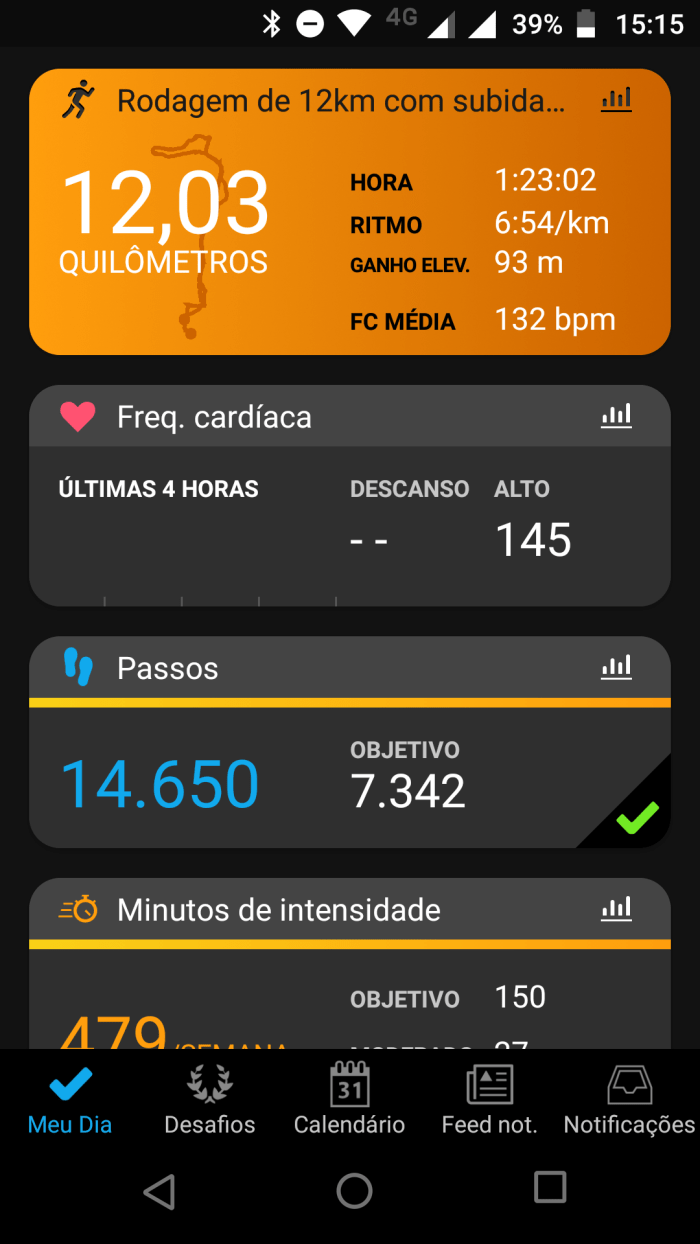Screen dimensions: 700x1244
Task: Open the Rodagem de 12km activity card
Action: pyautogui.click(x=340, y=230)
